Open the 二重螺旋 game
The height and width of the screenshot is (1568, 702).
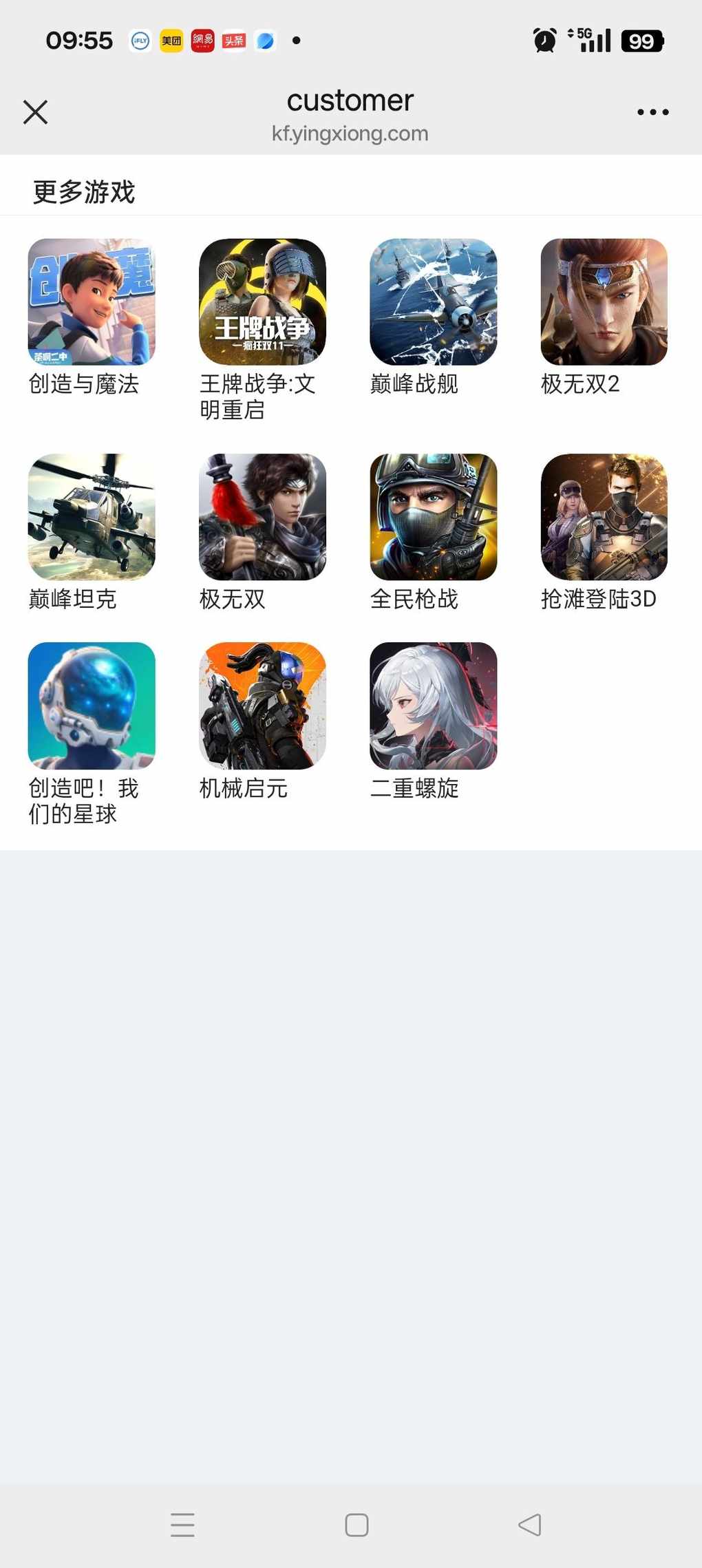[433, 706]
